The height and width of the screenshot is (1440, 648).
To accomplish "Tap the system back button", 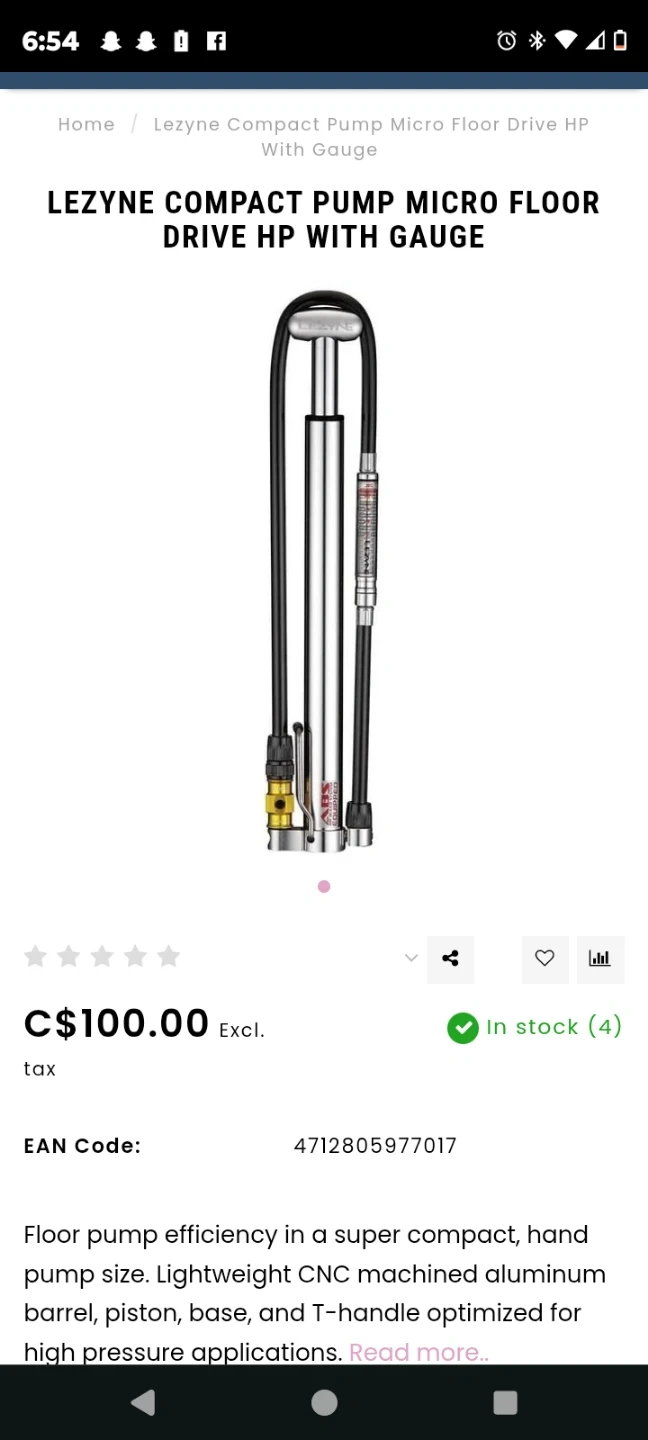I will (143, 1403).
